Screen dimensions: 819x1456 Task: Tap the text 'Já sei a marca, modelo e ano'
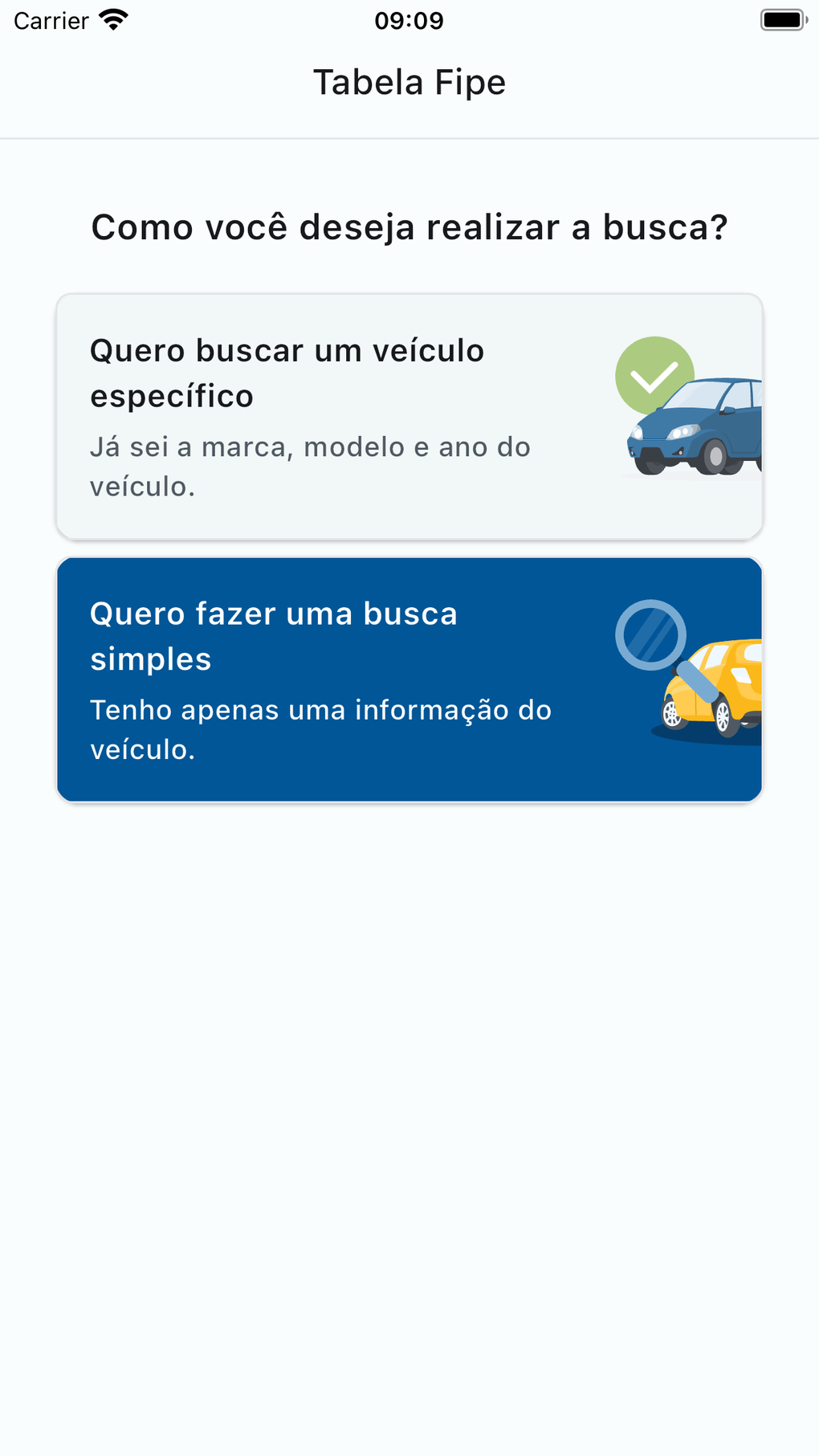(309, 447)
